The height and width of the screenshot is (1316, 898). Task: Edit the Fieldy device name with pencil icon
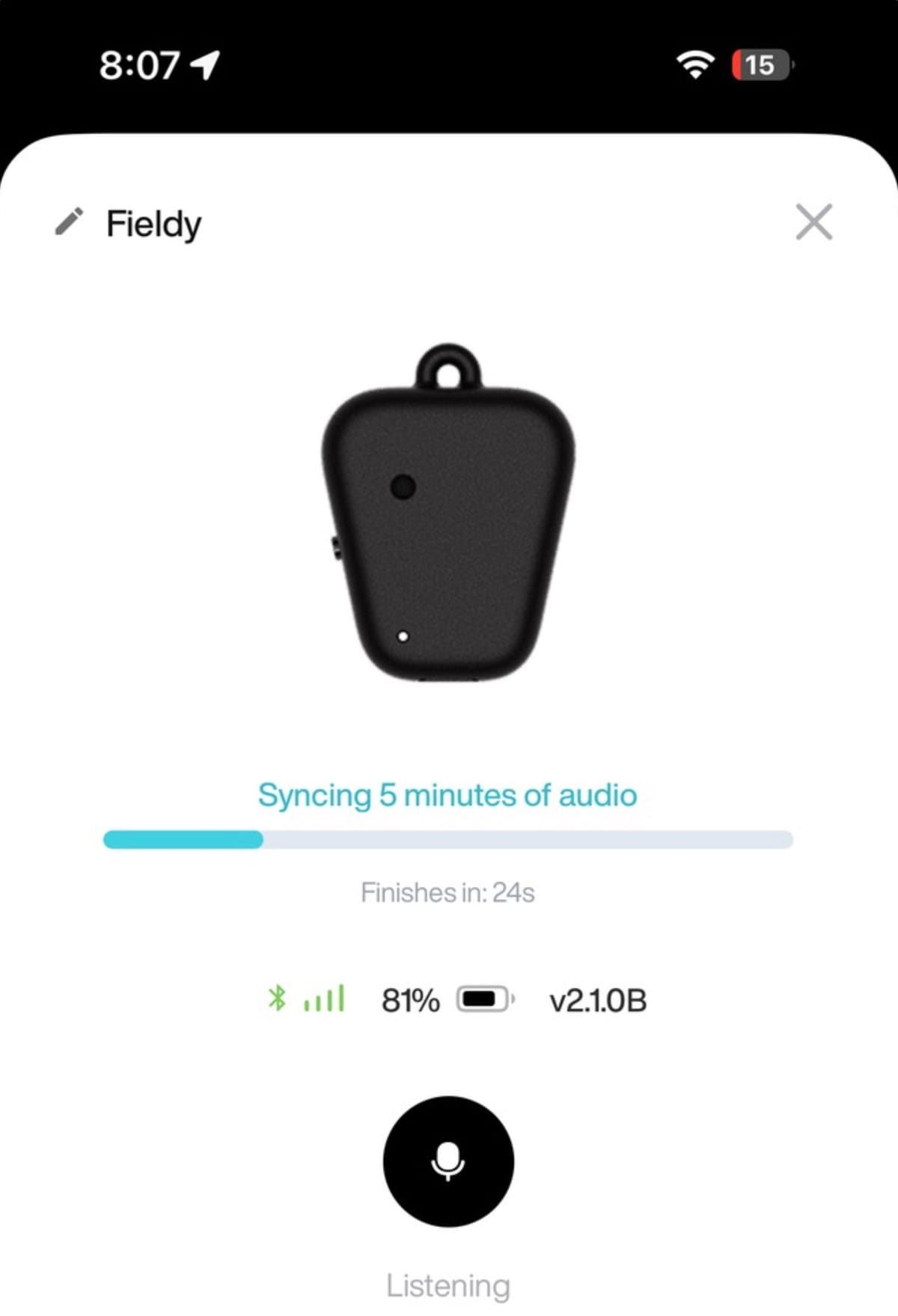point(69,222)
